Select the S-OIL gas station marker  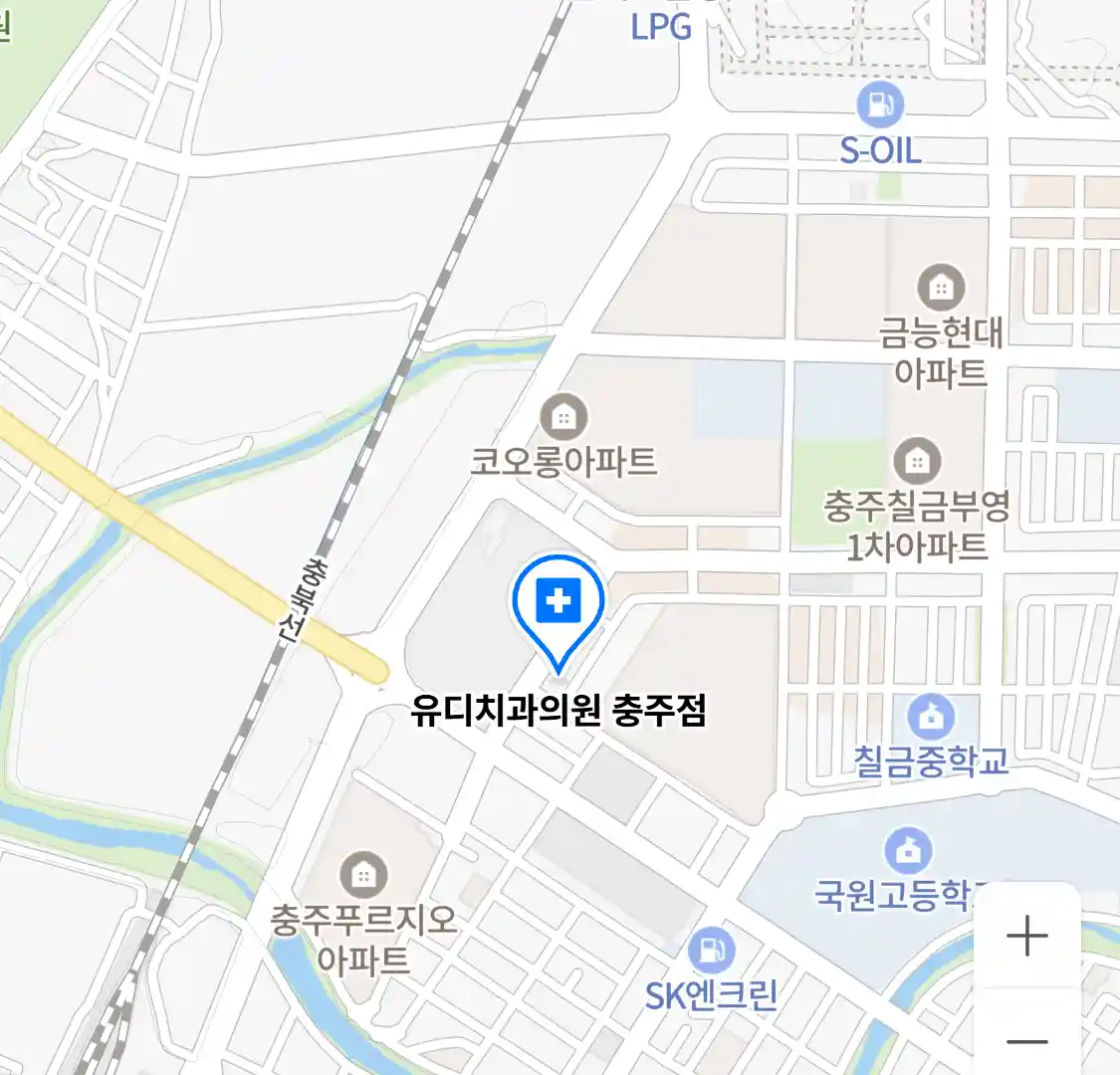[x=880, y=105]
